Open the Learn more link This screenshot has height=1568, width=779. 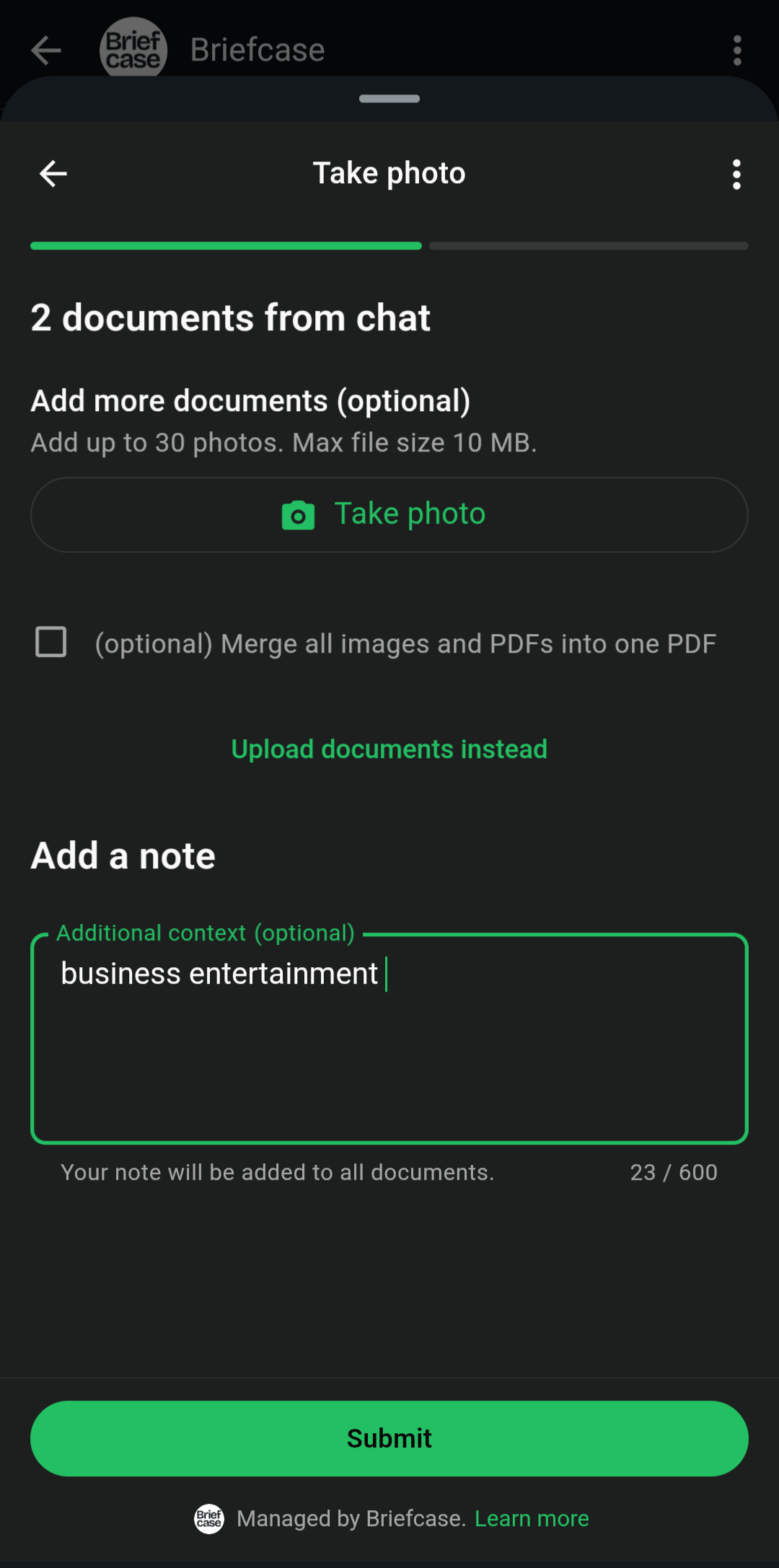(x=532, y=1518)
